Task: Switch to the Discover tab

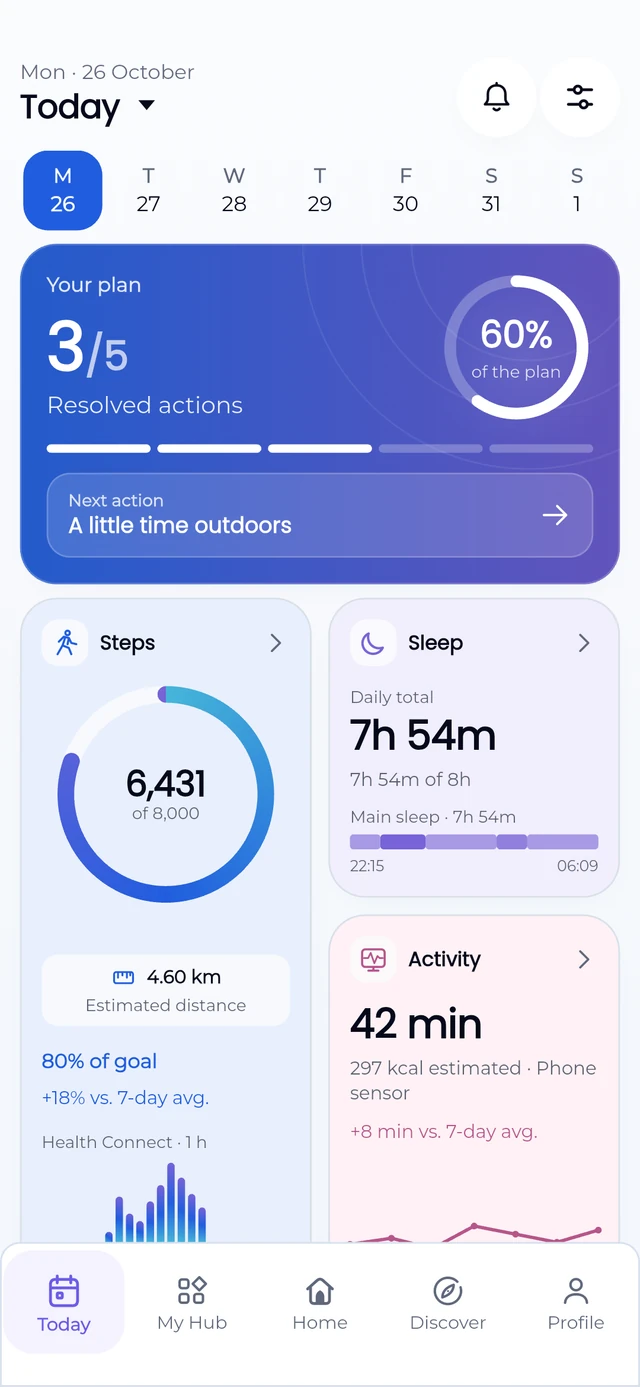Action: click(x=448, y=1303)
